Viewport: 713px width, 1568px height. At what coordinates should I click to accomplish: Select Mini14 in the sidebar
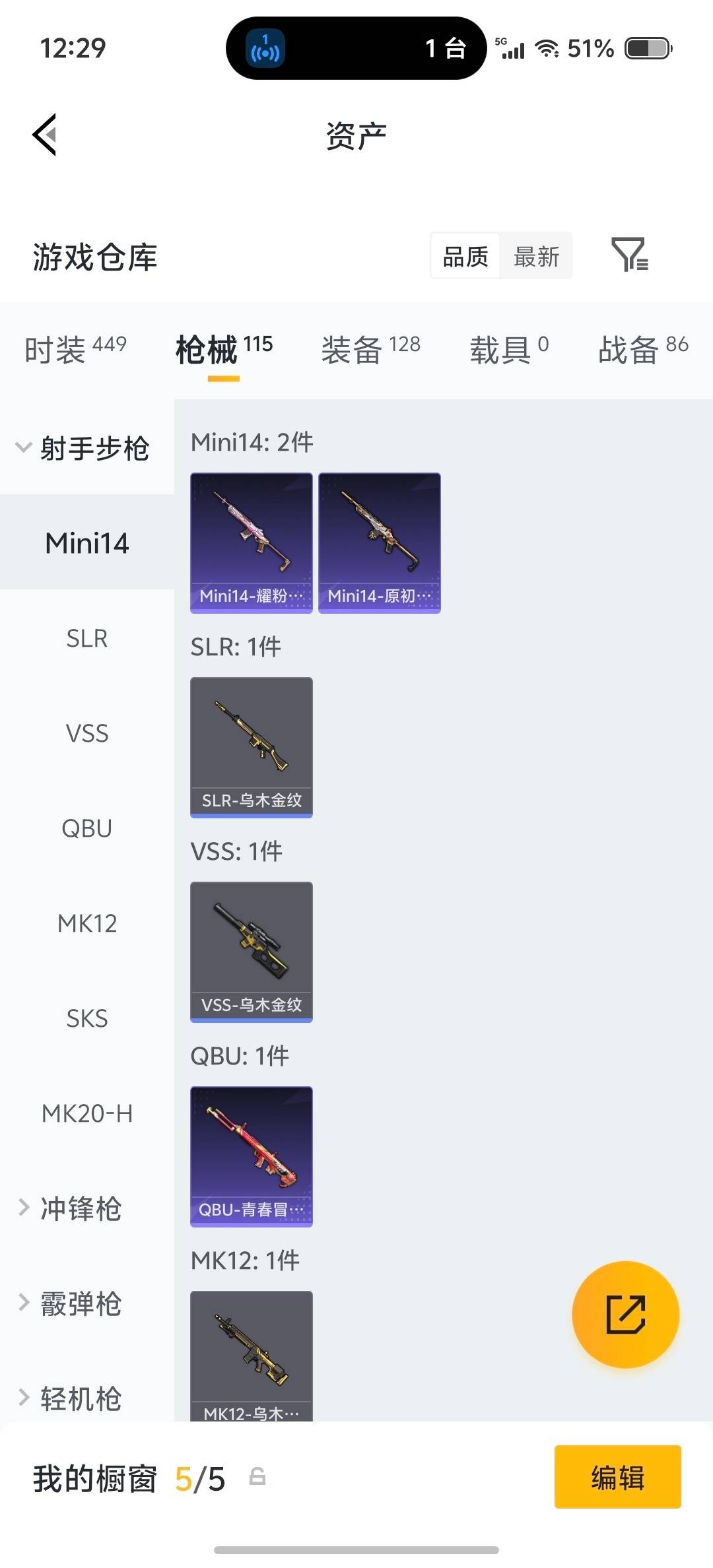[86, 542]
